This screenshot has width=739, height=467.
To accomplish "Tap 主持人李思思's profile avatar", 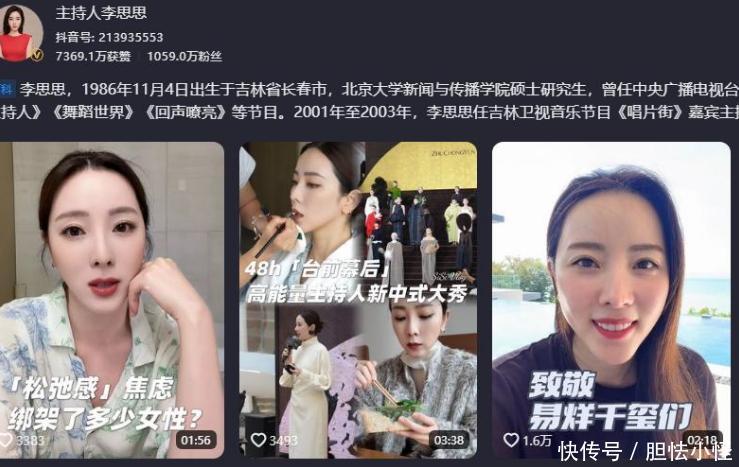I will pos(19,33).
